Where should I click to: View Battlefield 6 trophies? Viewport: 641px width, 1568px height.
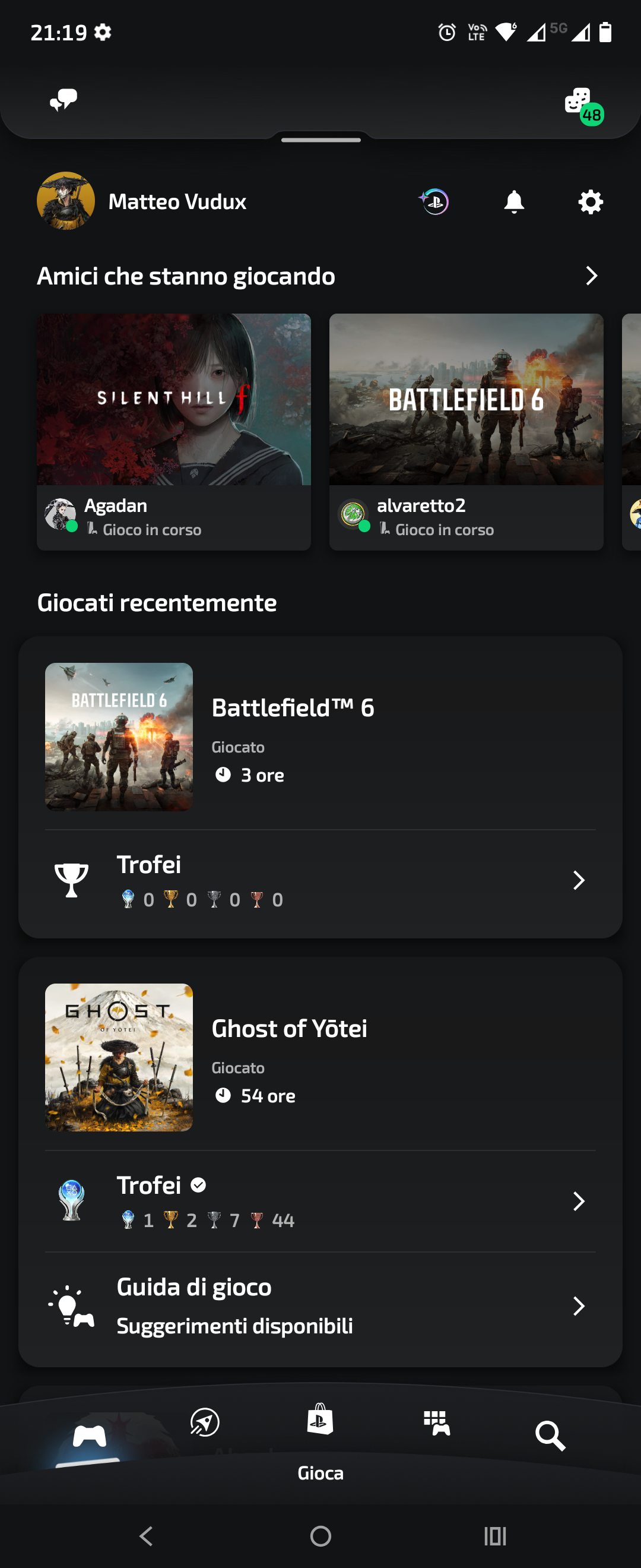click(320, 880)
